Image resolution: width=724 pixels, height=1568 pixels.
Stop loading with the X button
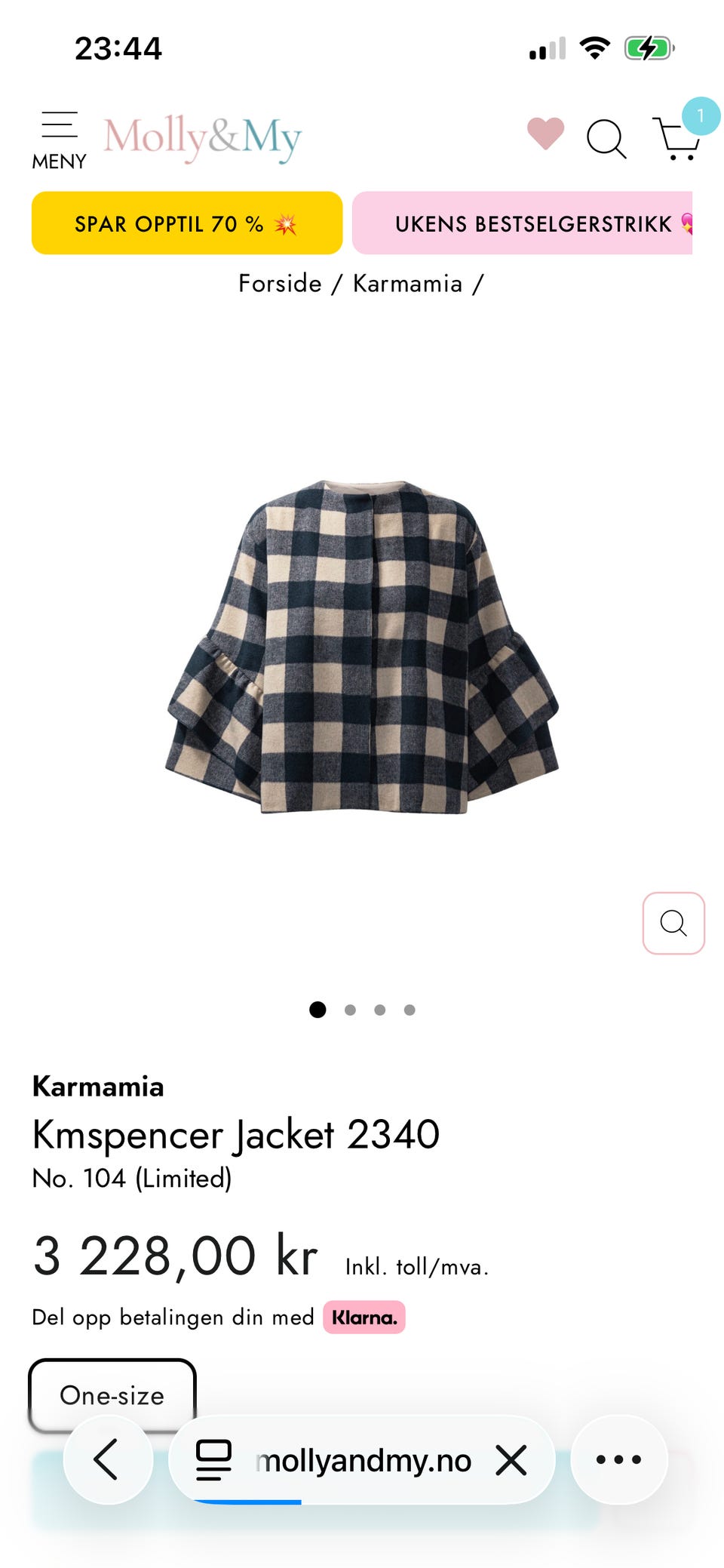click(x=511, y=1460)
